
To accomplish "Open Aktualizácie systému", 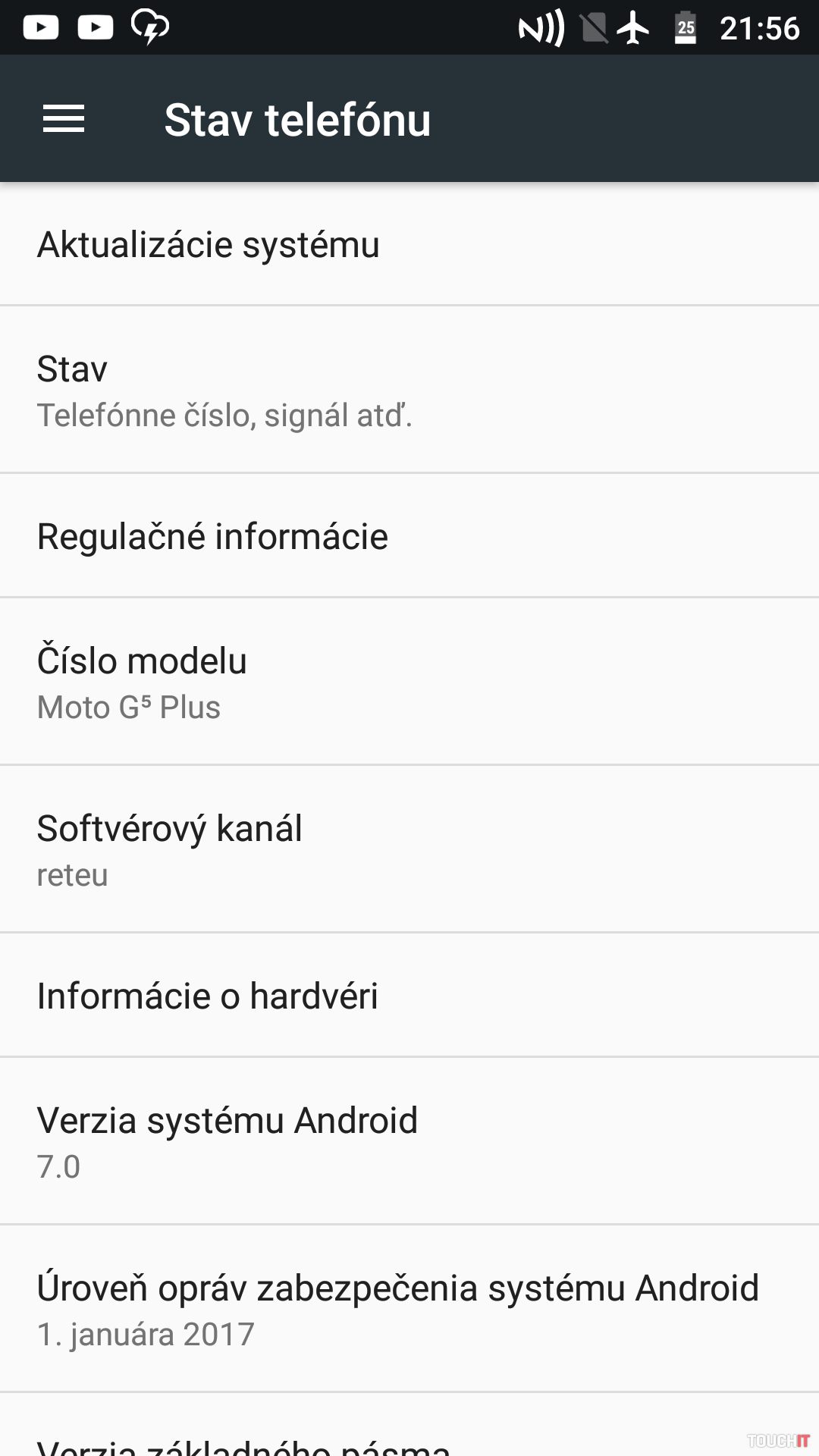I will point(409,244).
